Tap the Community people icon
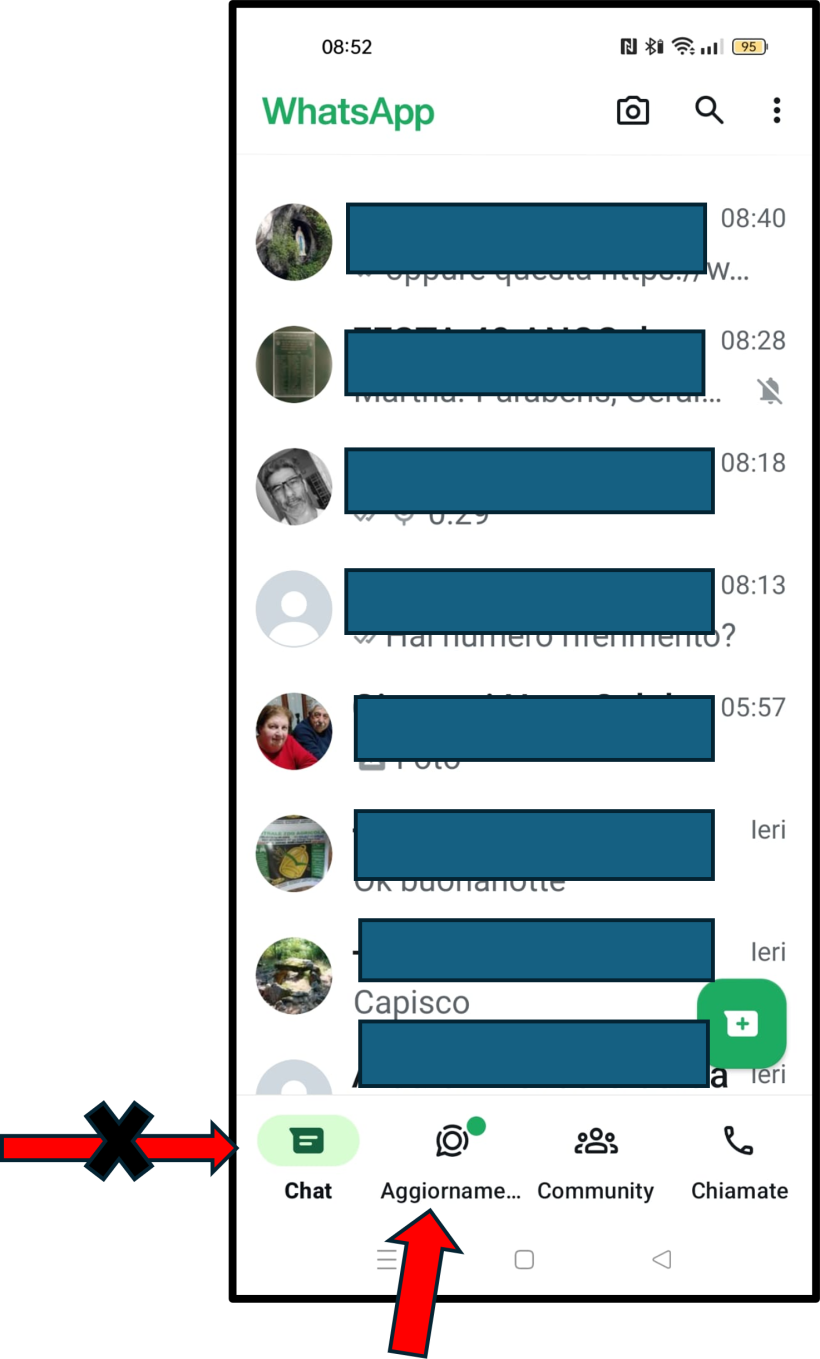820x1359 pixels. 595,1139
